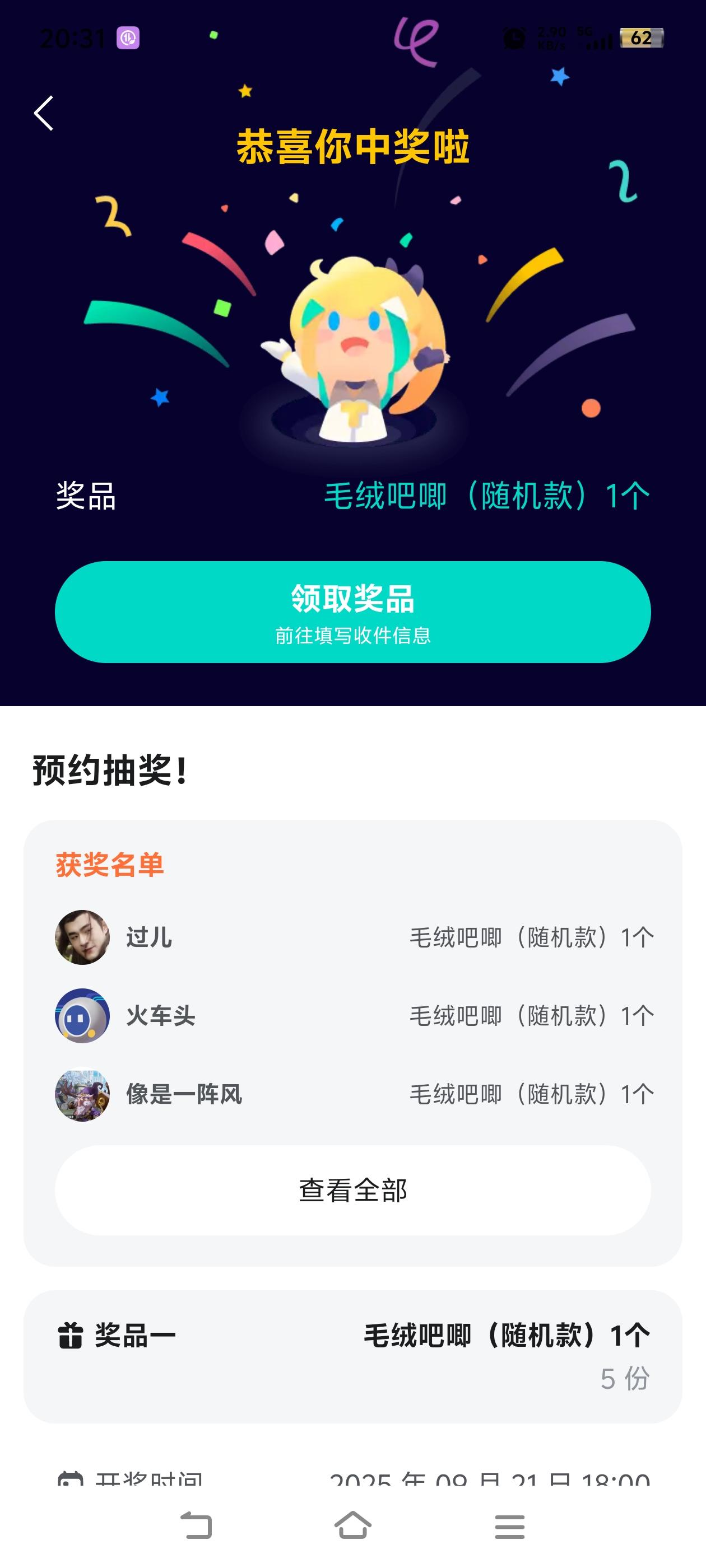Tap the clock icon near the network speed indicator
Screen dimensions: 706x1568
515,38
